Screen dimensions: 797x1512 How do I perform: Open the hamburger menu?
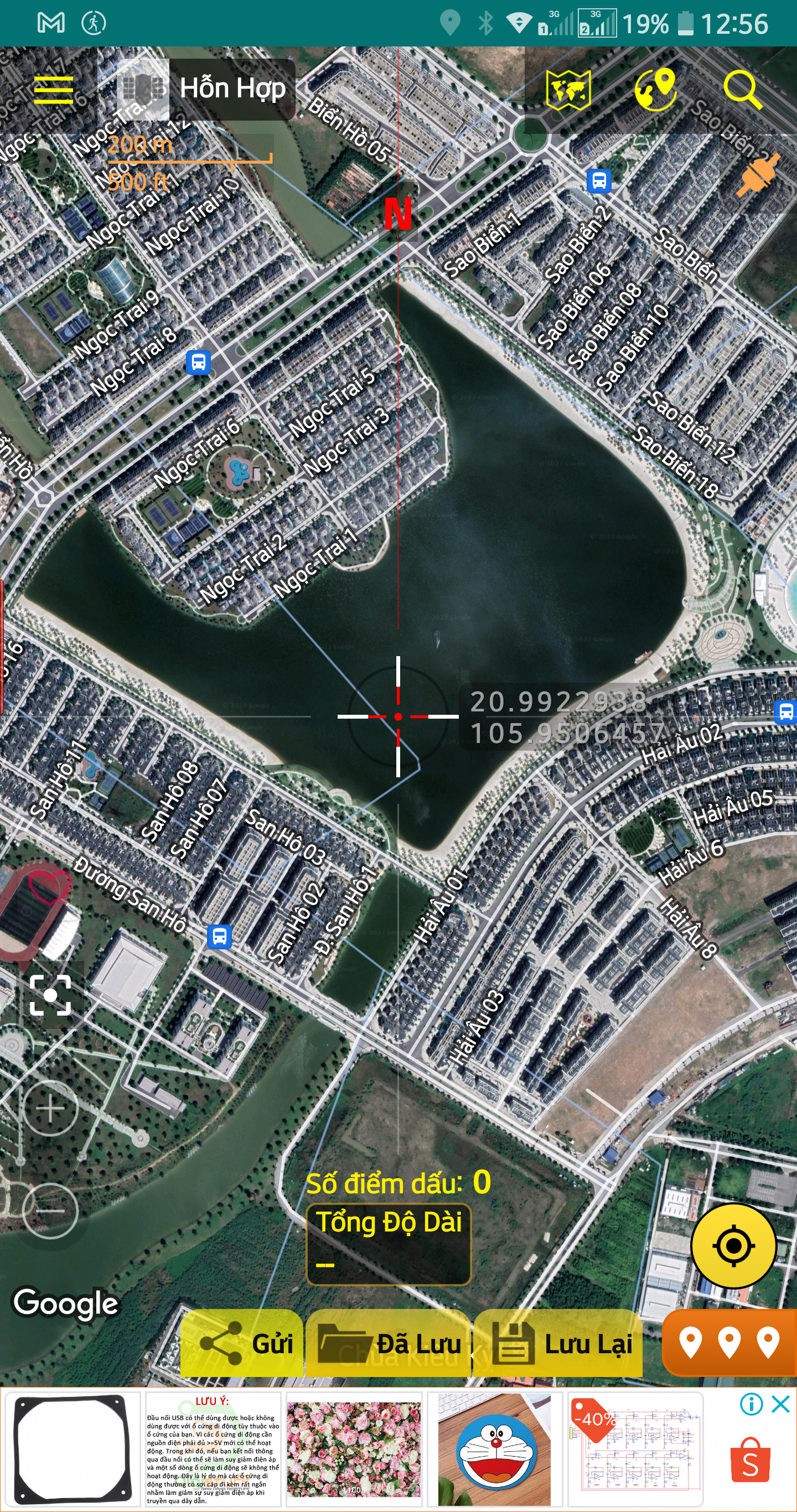pyautogui.click(x=54, y=90)
